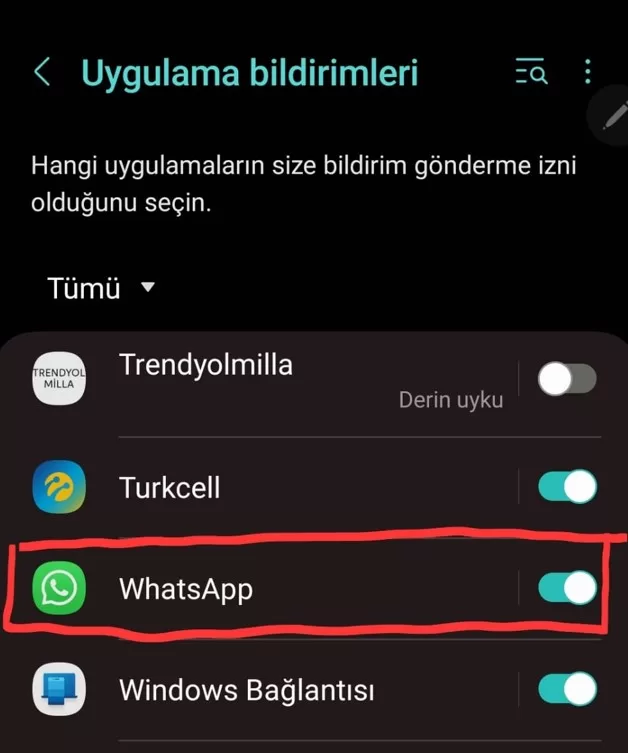This screenshot has width=628, height=753.
Task: Open WhatsApp notification settings
Action: pos(186,588)
